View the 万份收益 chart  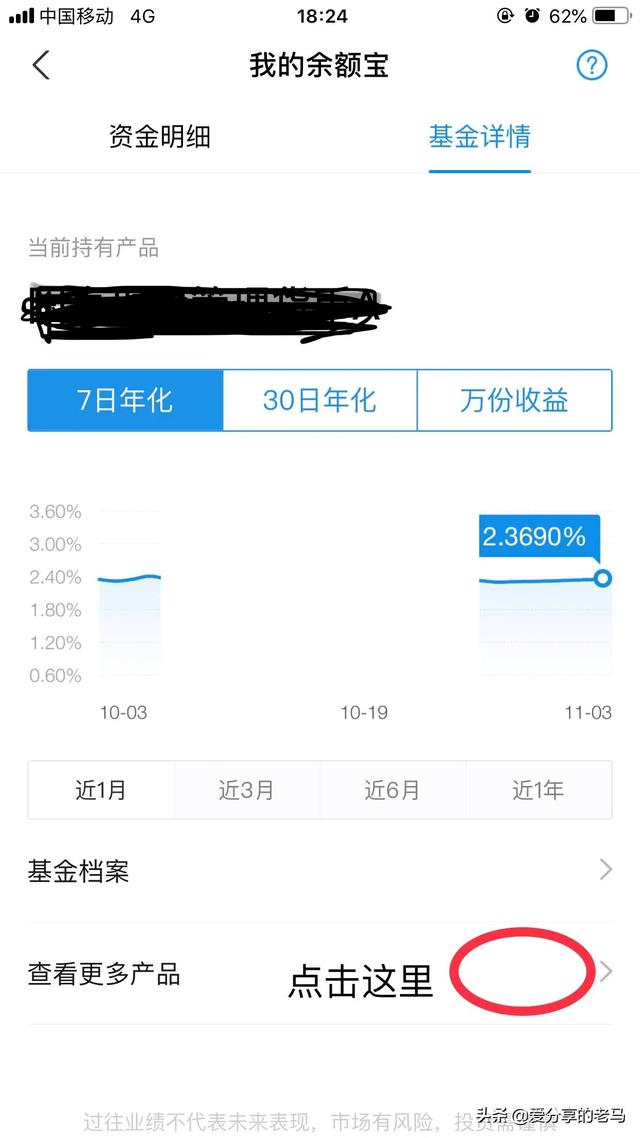pyautogui.click(x=514, y=400)
